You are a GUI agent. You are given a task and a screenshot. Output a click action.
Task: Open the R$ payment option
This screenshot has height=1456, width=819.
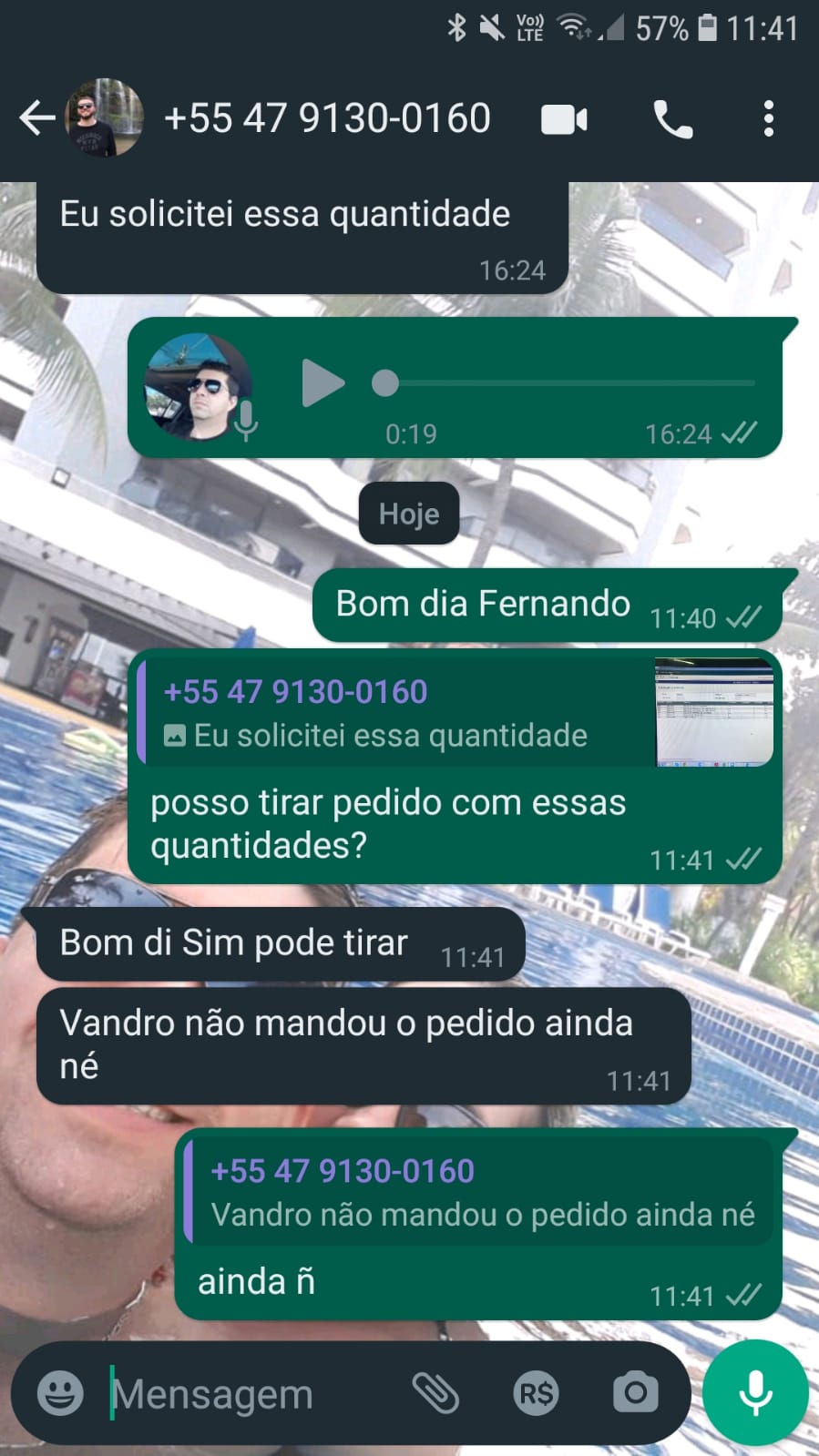(x=536, y=1393)
